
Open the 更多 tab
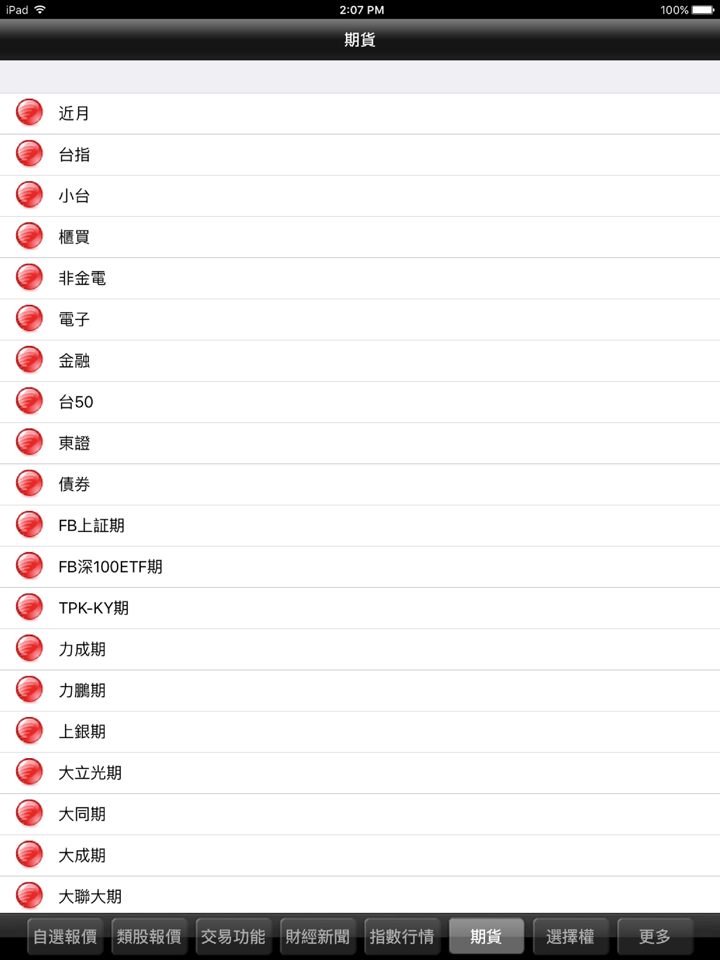(x=655, y=937)
